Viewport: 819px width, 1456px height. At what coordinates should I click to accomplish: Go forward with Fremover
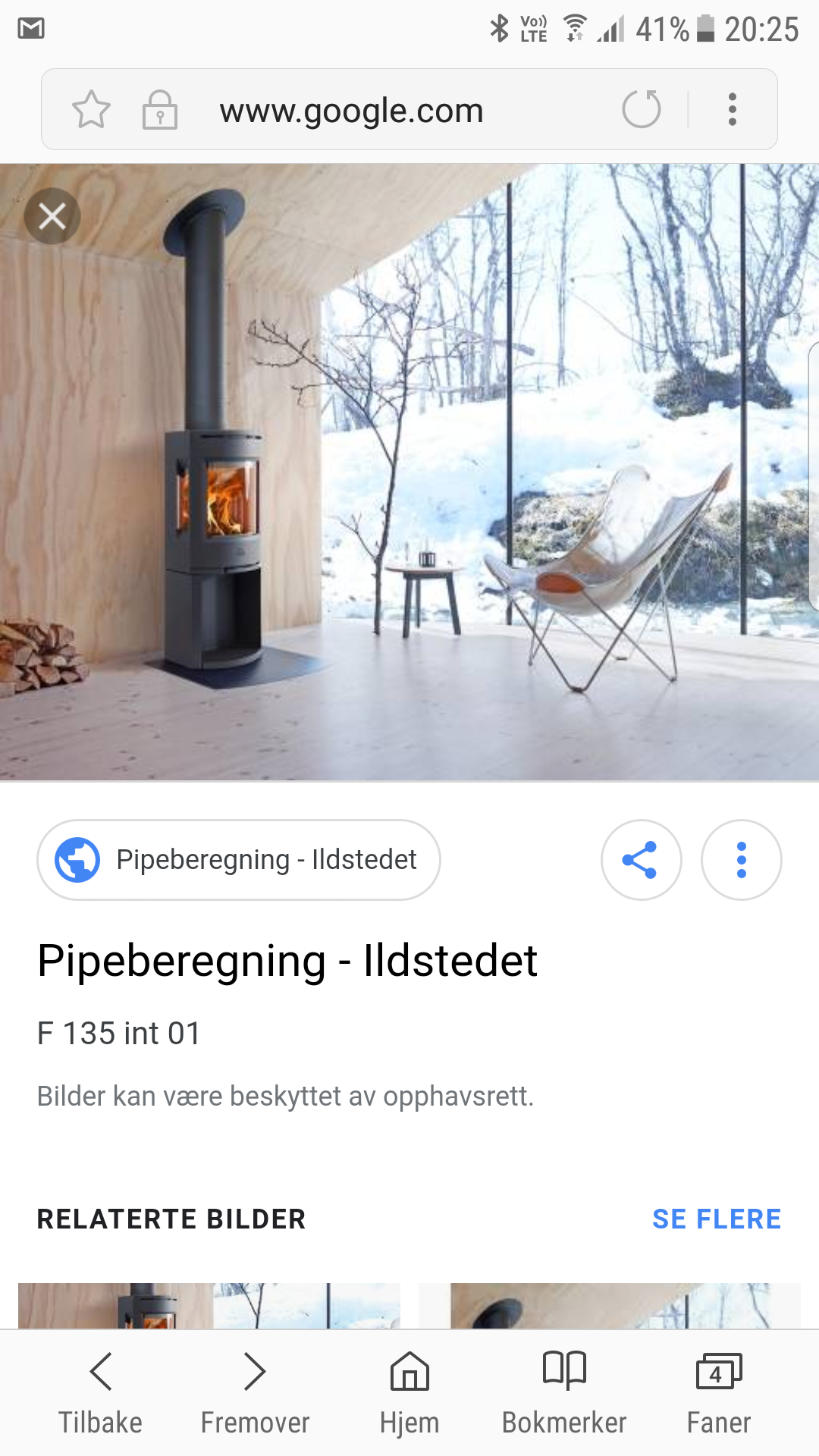pos(255,1394)
